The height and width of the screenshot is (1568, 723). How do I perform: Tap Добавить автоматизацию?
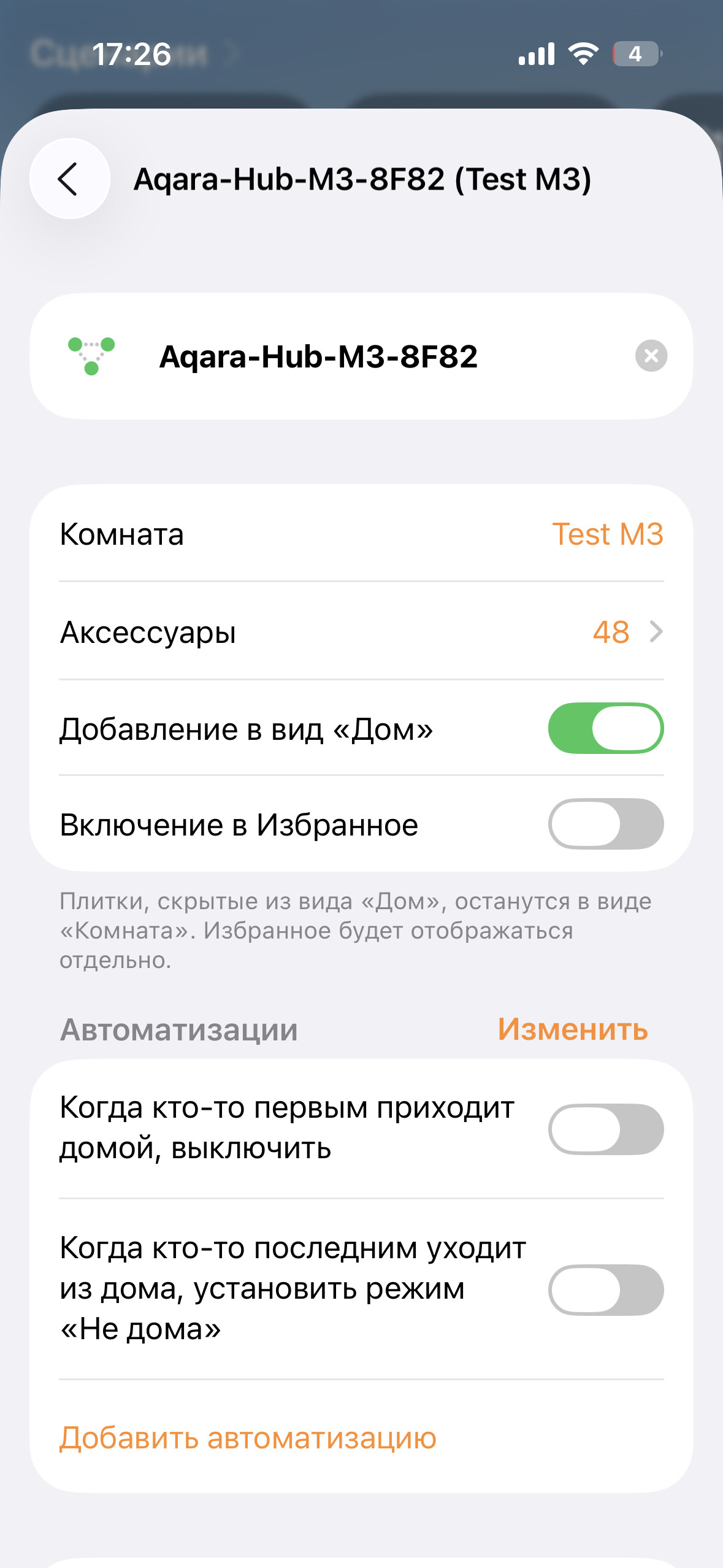(248, 1437)
